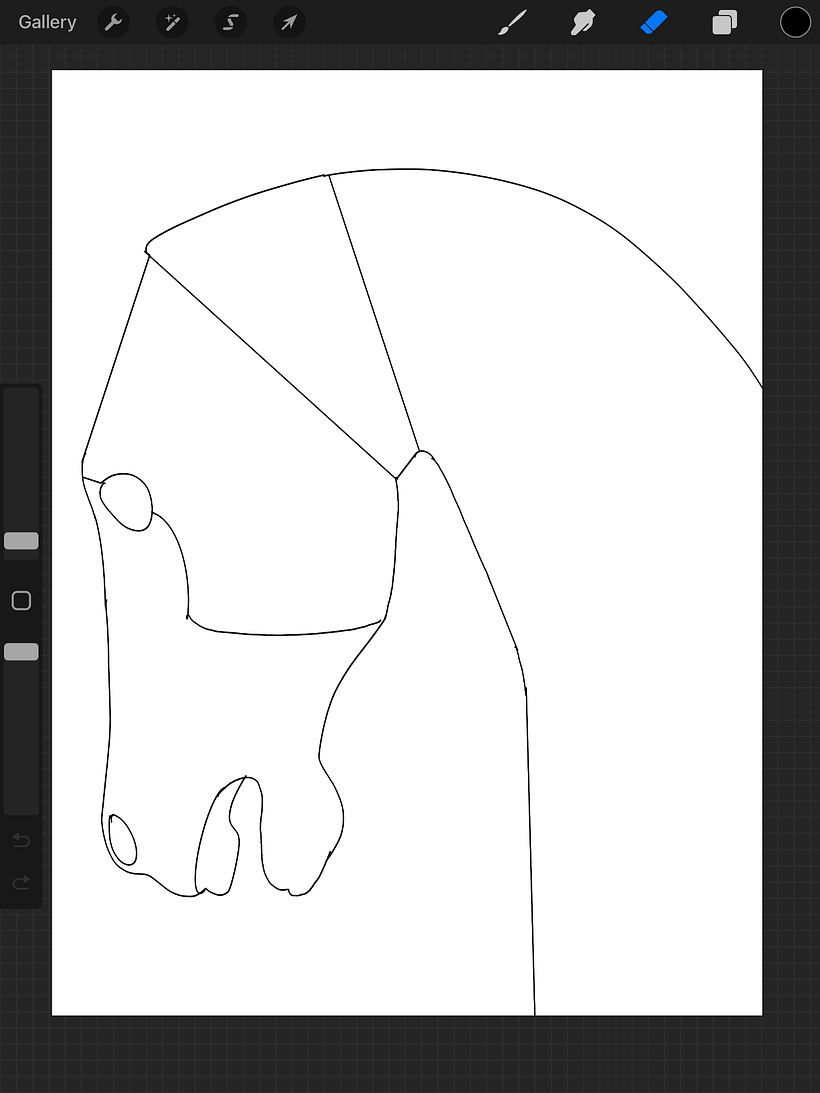The width and height of the screenshot is (820, 1093).
Task: Open the Actions wrench menu
Action: point(114,22)
